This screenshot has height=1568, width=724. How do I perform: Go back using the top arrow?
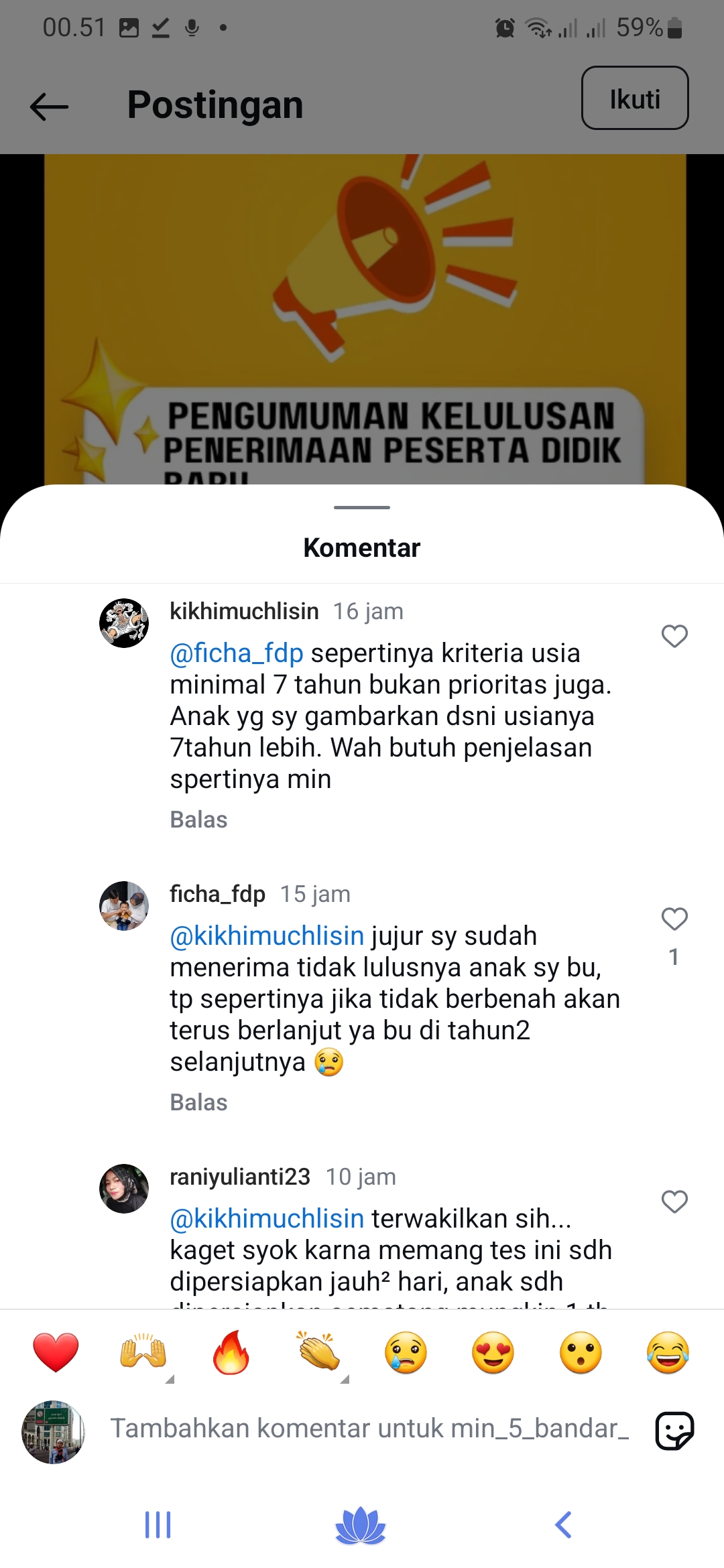pos(50,107)
